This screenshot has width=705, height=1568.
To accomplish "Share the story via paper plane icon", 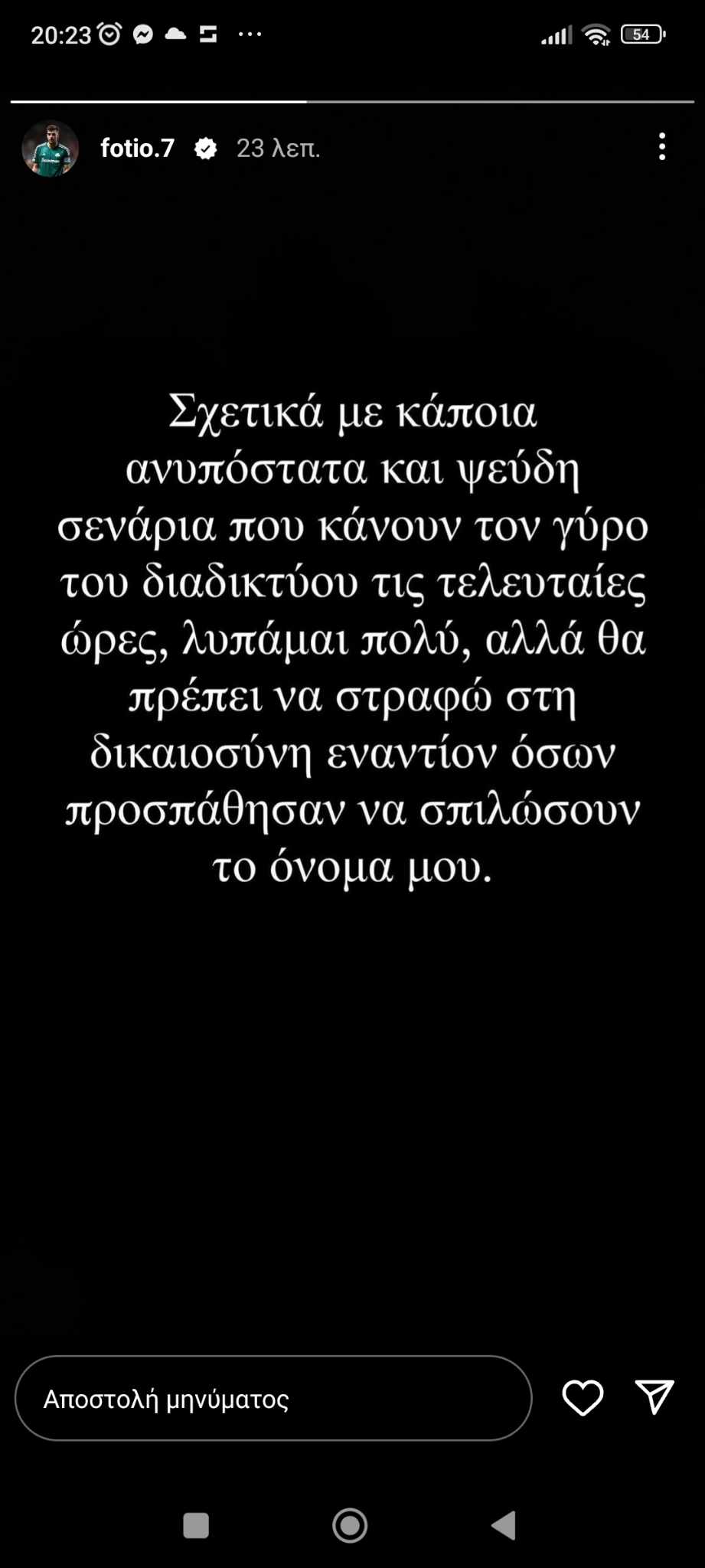I will (x=654, y=1397).
